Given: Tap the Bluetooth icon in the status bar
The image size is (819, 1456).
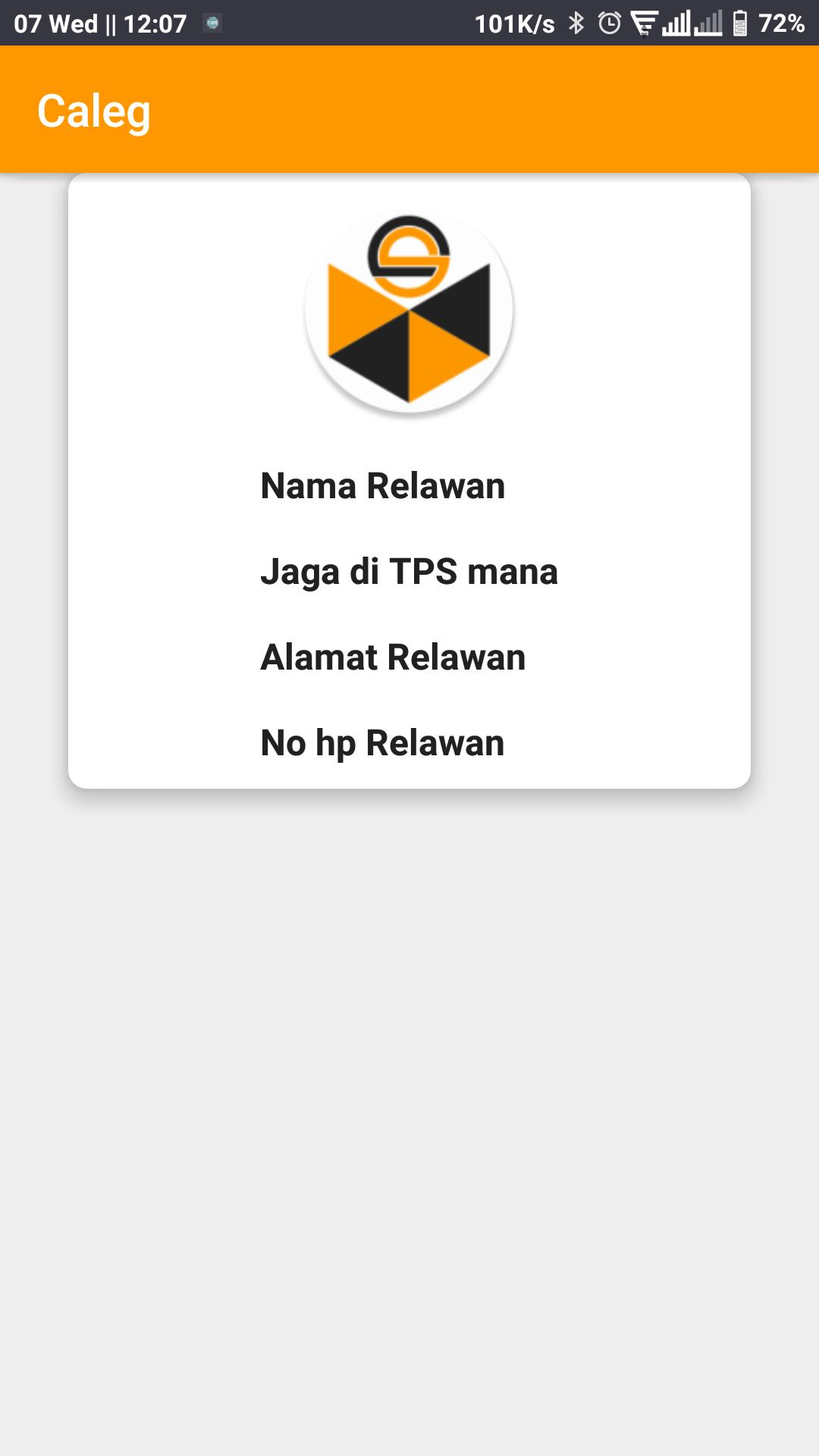Looking at the screenshot, I should pyautogui.click(x=576, y=23).
